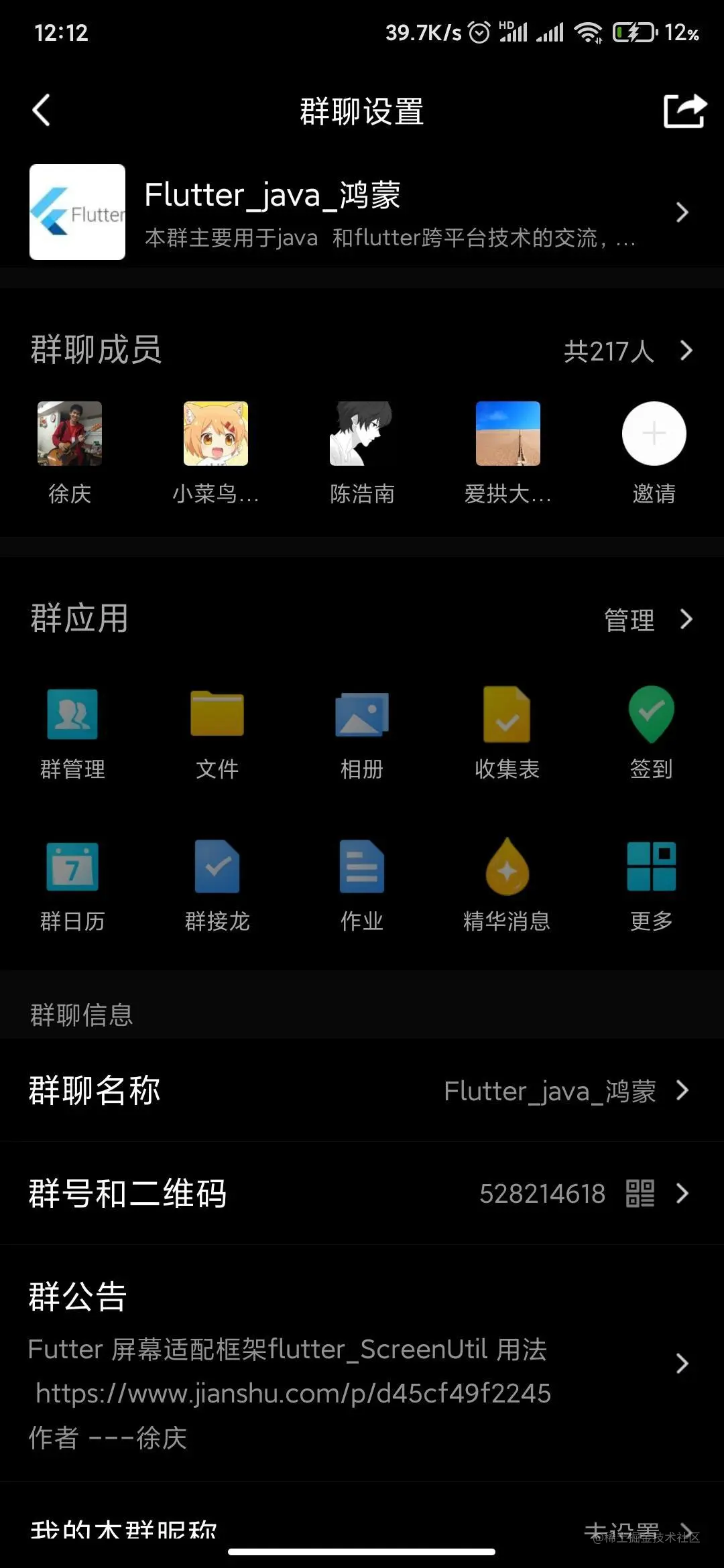This screenshot has width=724, height=1568.
Task: Tap the back arrow to leave settings
Action: 42,111
